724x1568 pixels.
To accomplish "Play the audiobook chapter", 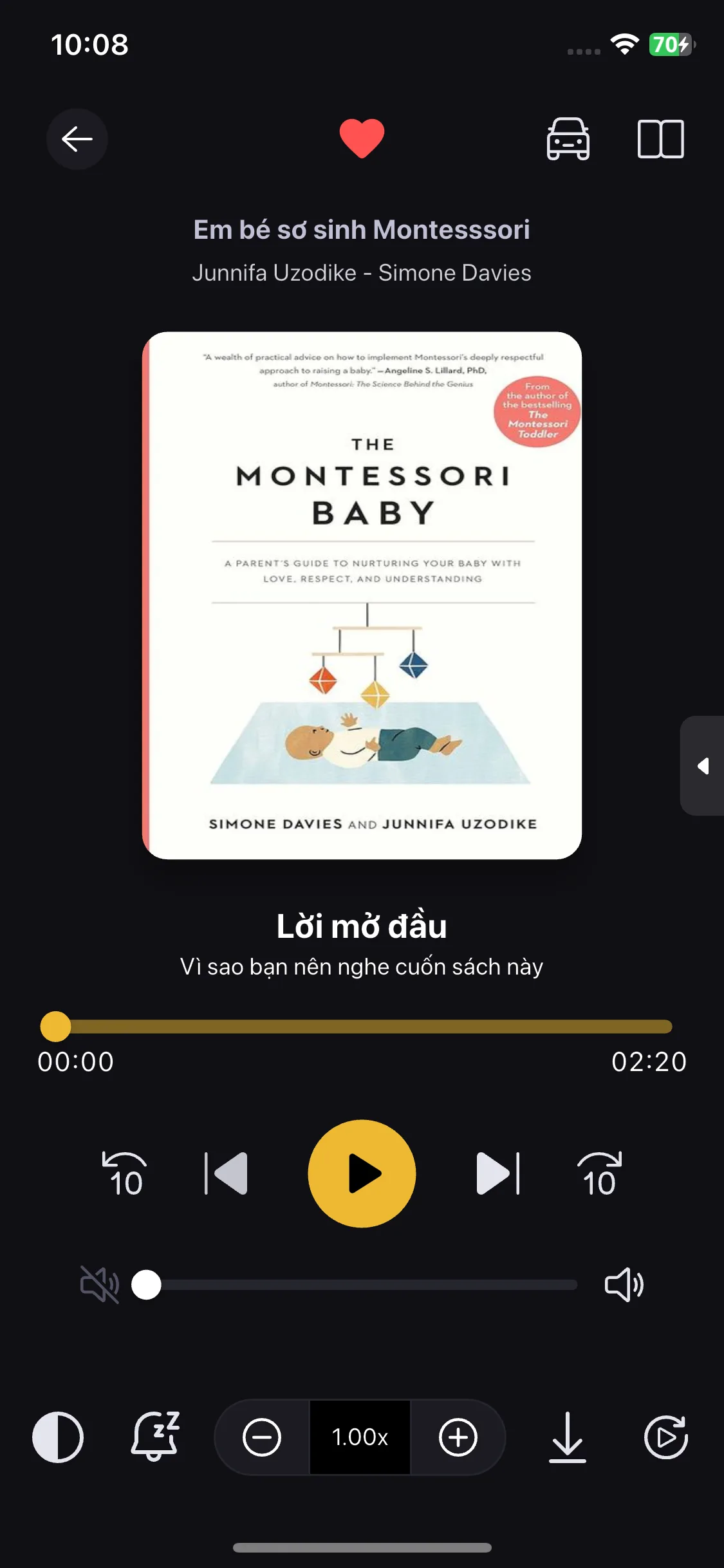I will (x=362, y=1173).
